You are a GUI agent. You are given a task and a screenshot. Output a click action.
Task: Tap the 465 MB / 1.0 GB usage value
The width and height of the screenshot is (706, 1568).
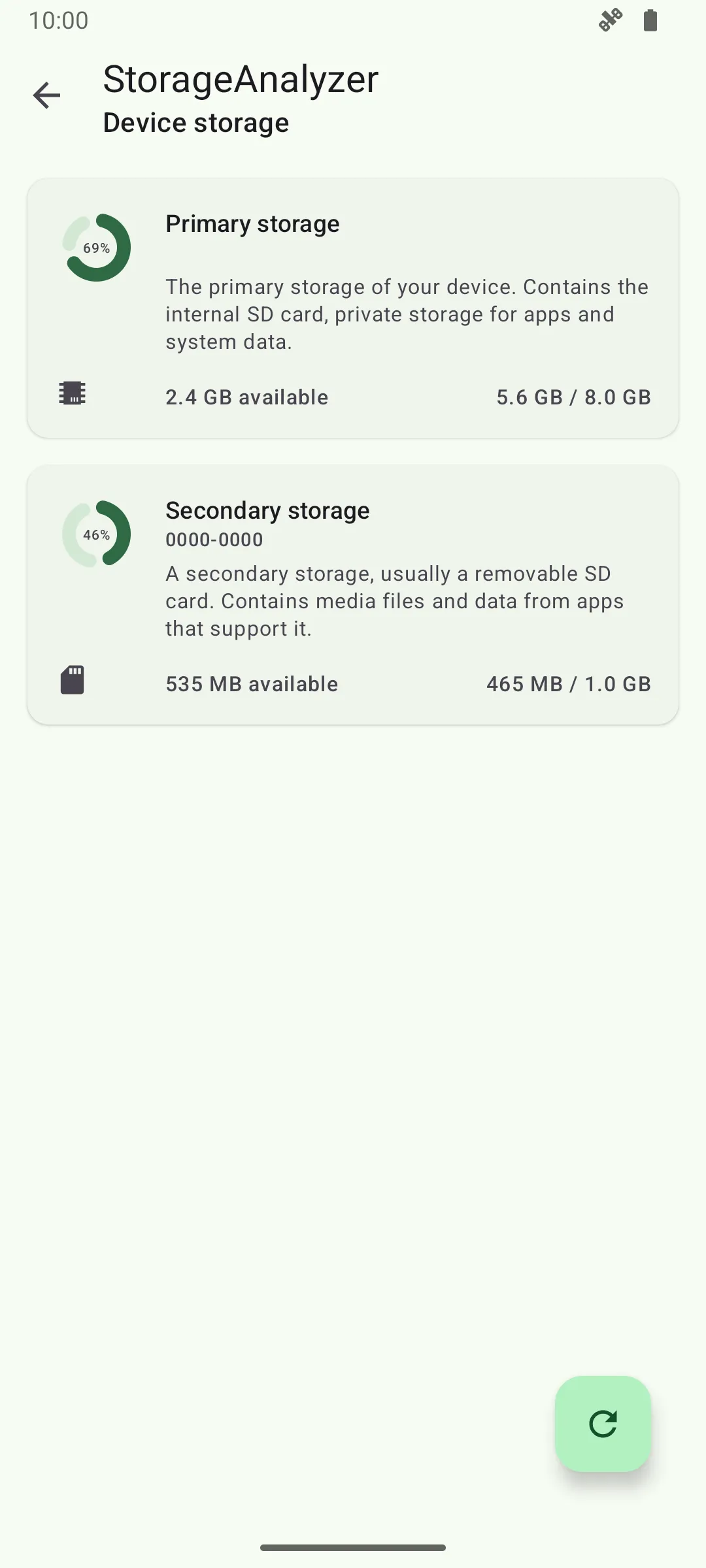568,683
